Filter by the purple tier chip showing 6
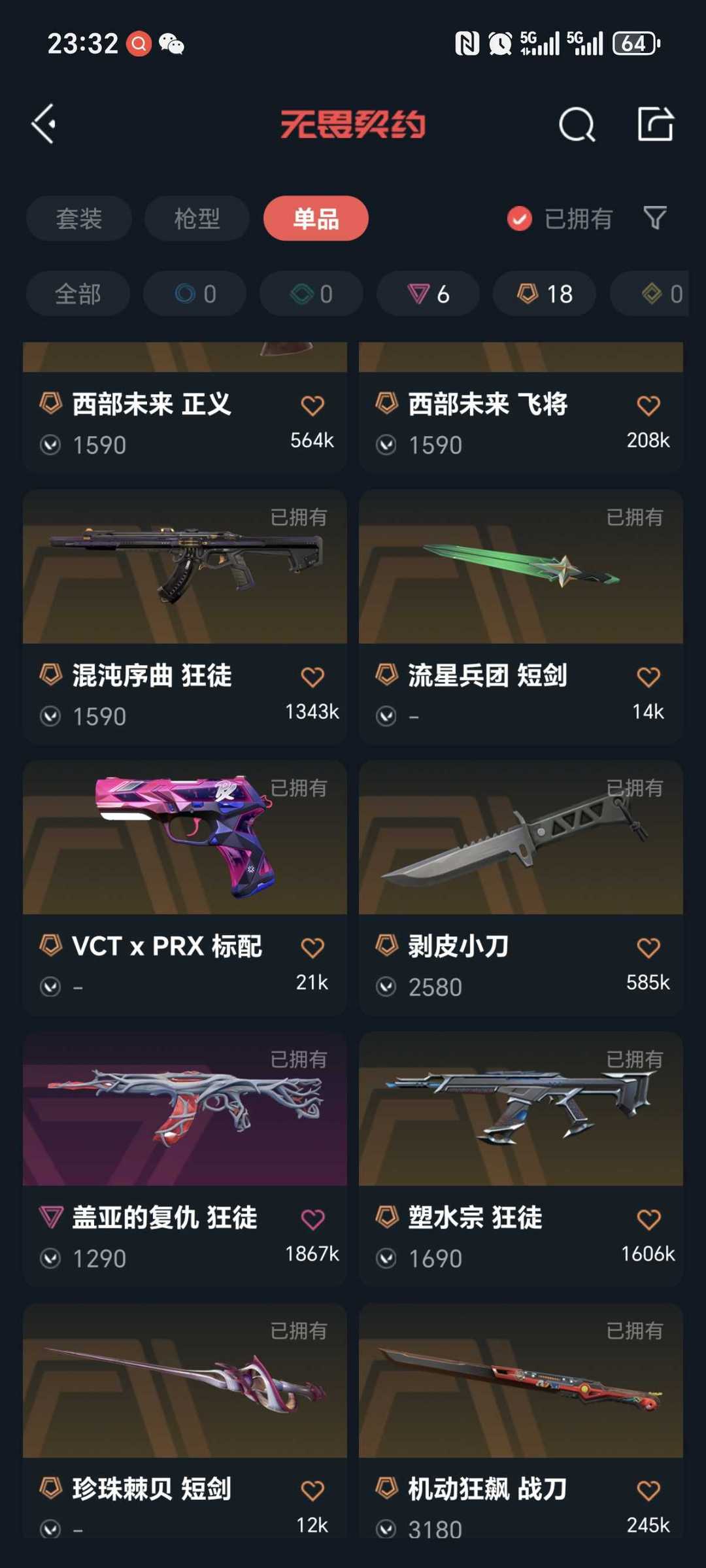Screen dimensions: 706x1568 [428, 294]
